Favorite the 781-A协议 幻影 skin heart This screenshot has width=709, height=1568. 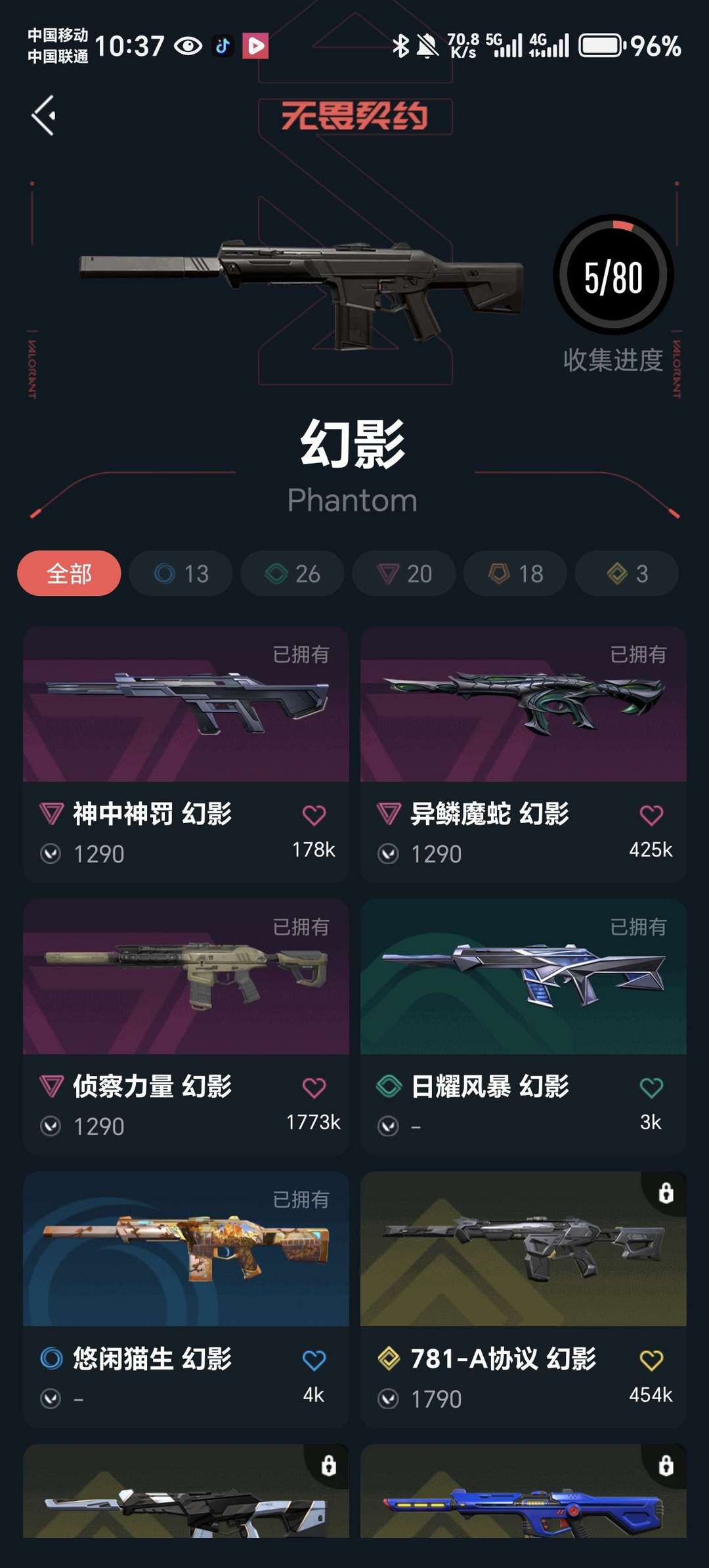[651, 1358]
